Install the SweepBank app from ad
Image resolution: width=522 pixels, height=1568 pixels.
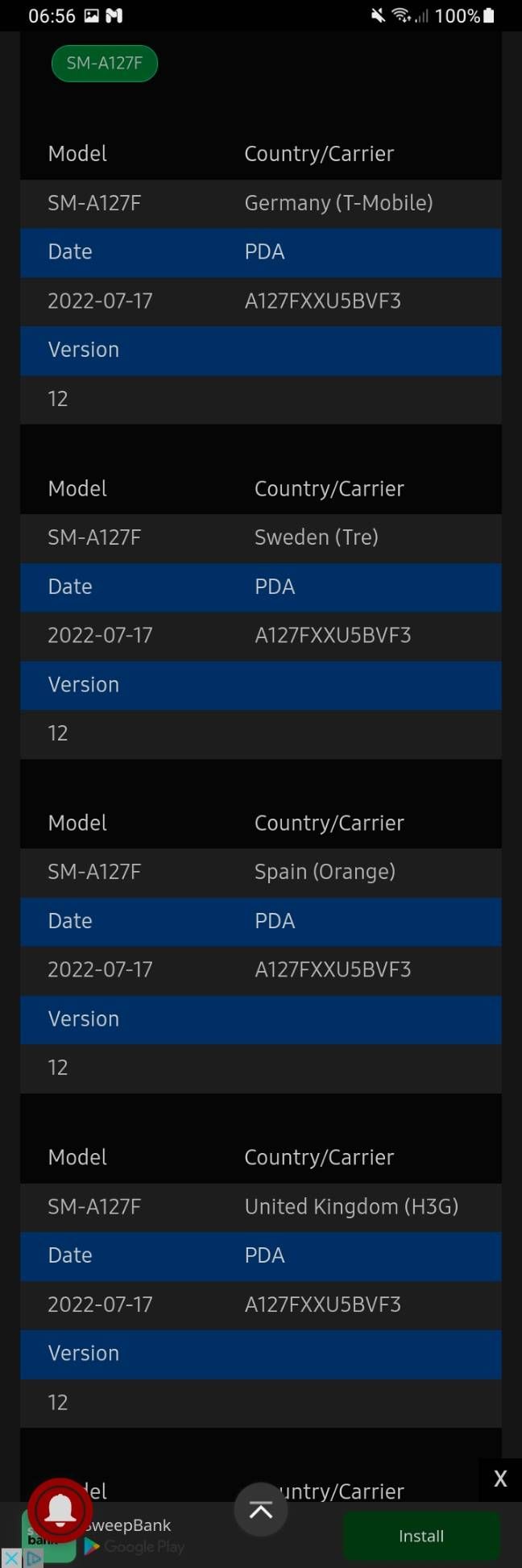(x=420, y=1536)
